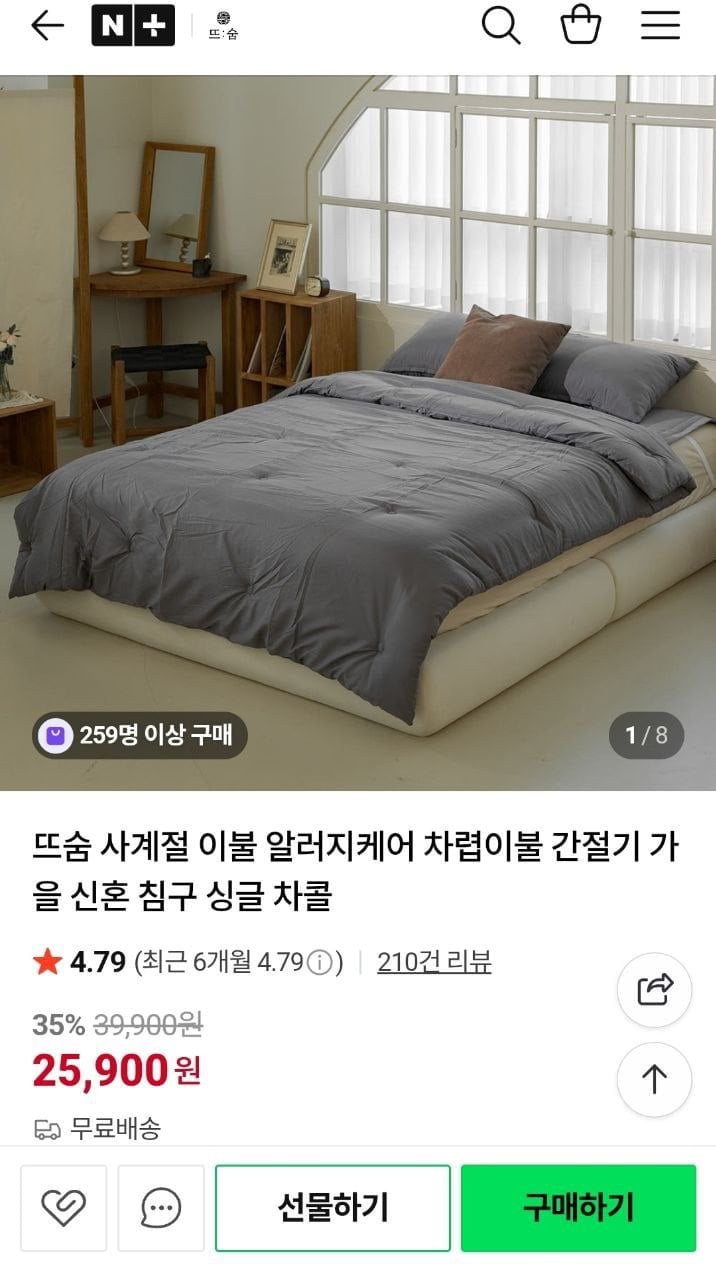
Task: Tap 구매하기 to buy now
Action: pyautogui.click(x=578, y=1208)
